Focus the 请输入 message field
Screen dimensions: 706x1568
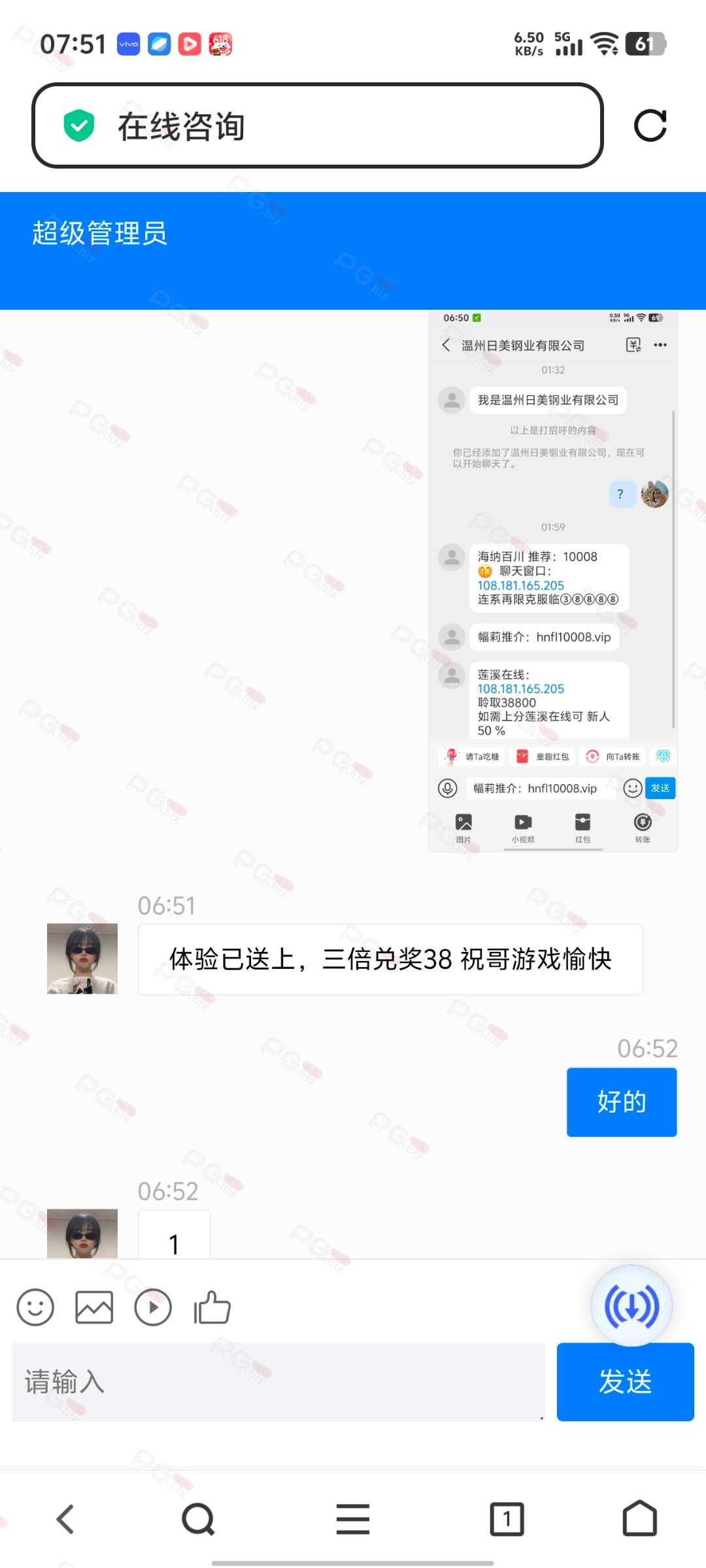[x=278, y=1382]
